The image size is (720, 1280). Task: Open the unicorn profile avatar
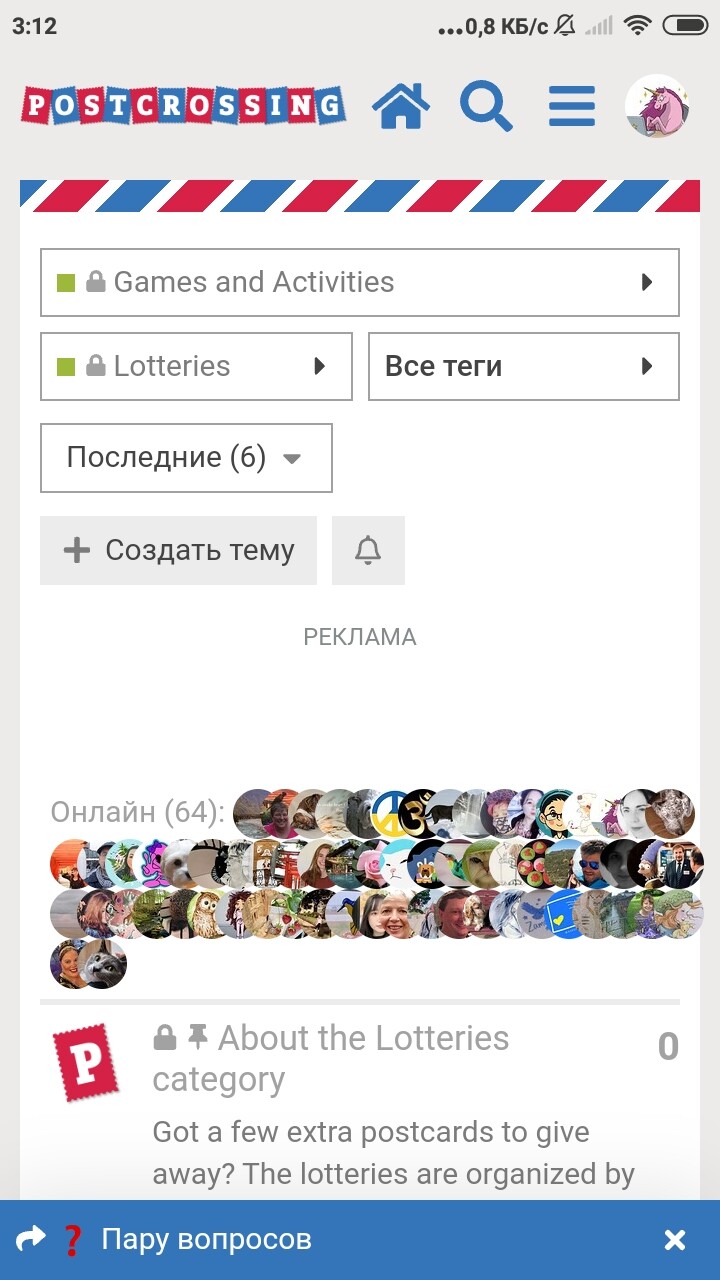(657, 106)
